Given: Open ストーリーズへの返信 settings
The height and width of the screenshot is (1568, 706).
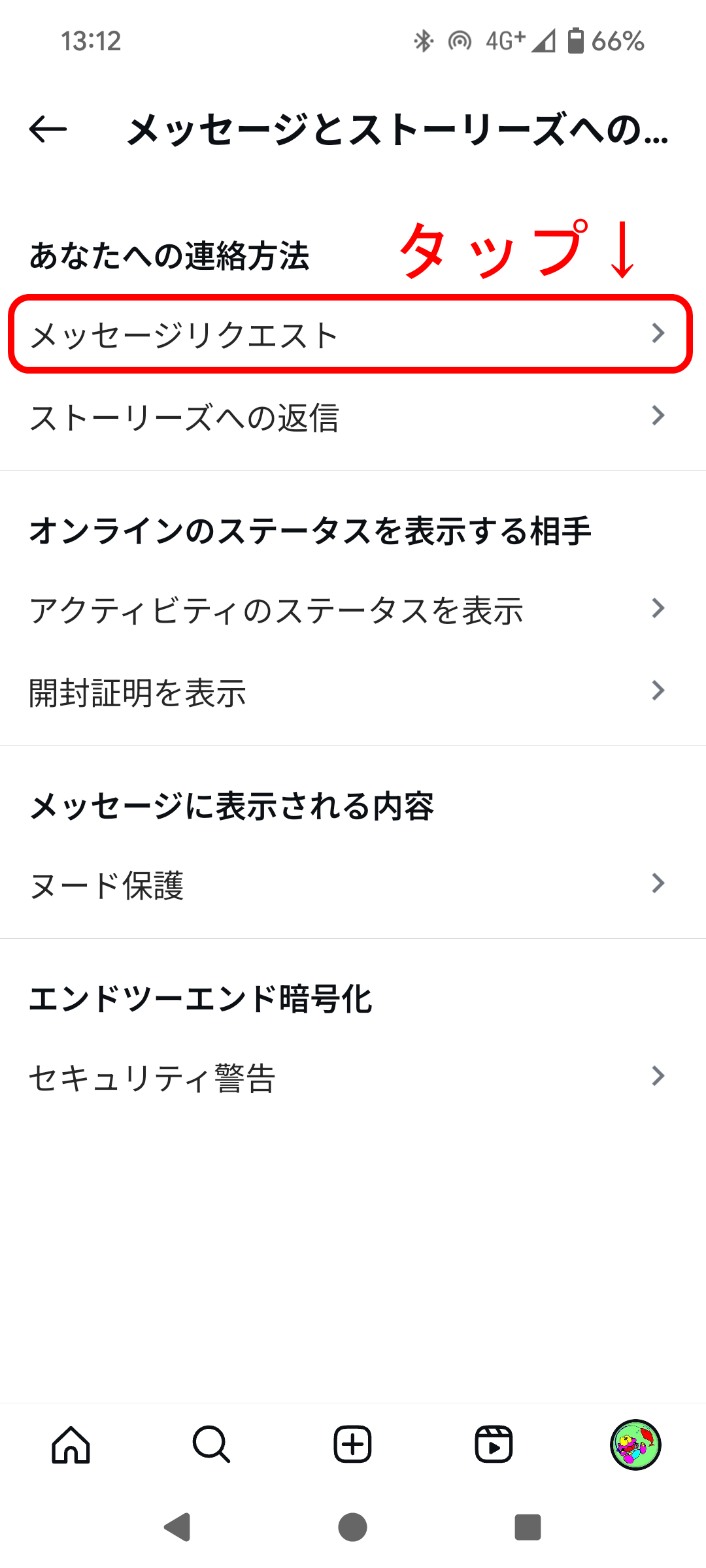Looking at the screenshot, I should pos(353,417).
